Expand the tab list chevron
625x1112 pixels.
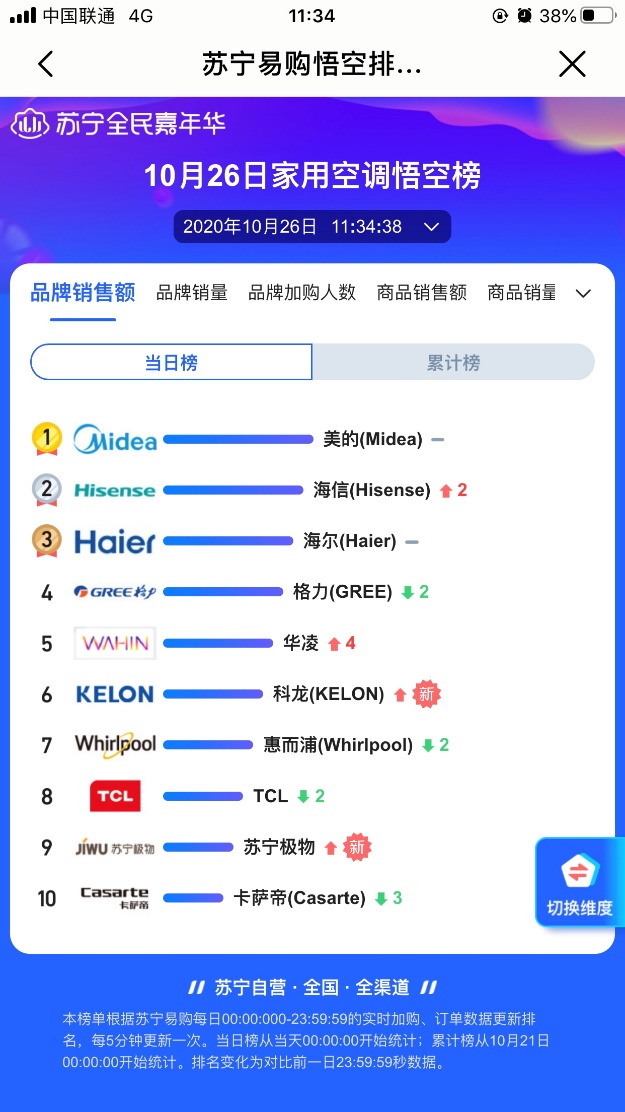coord(583,294)
